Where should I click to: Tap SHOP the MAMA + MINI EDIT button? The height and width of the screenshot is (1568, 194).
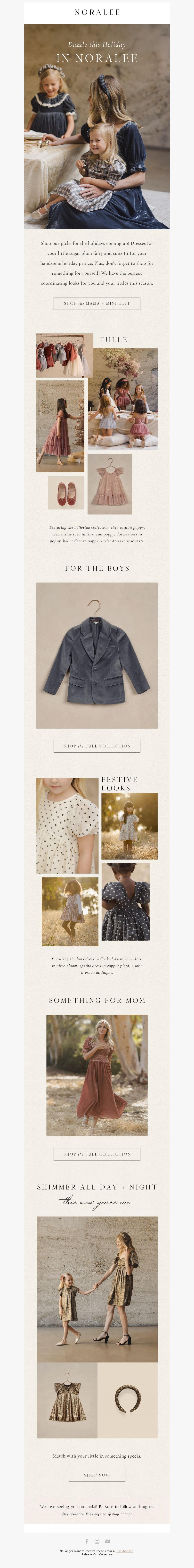[x=97, y=303]
